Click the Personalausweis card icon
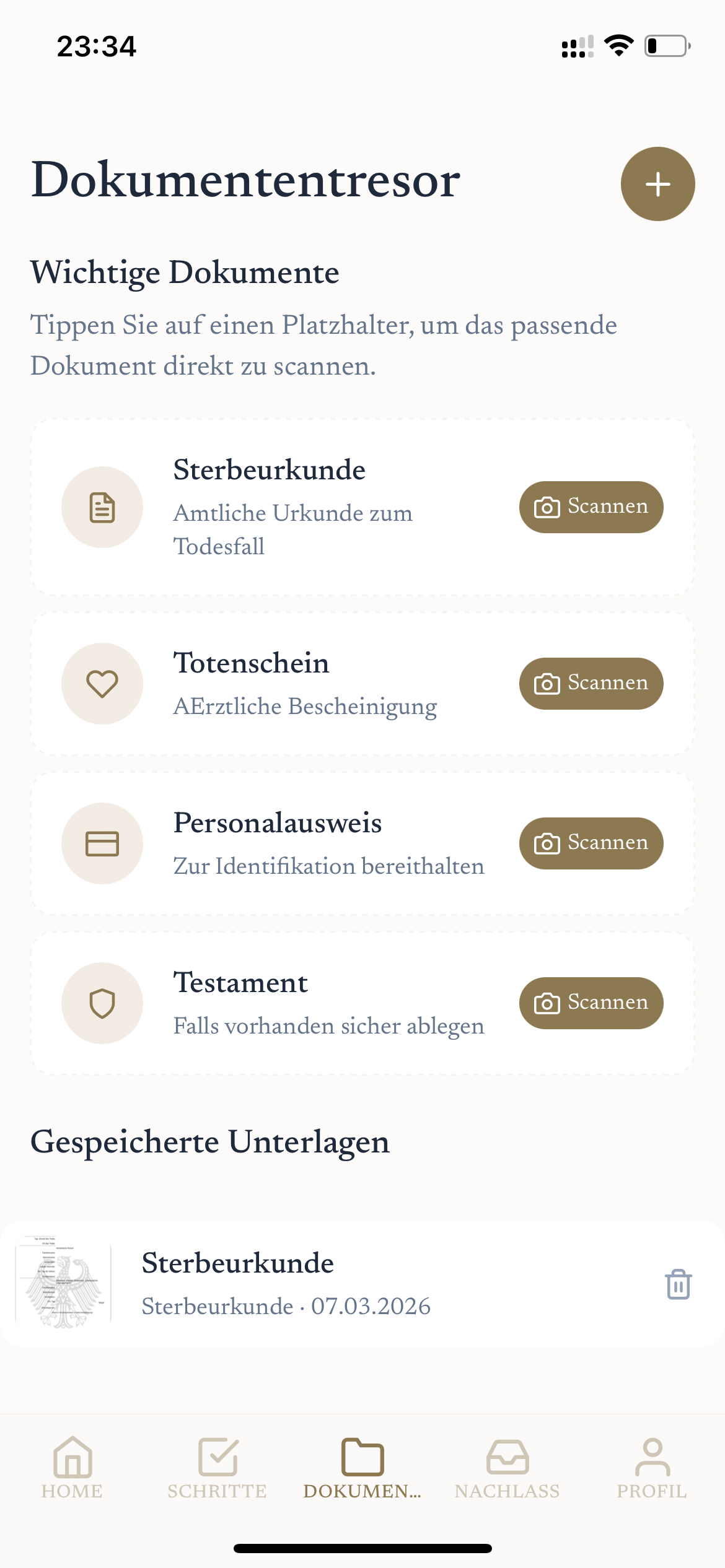 coord(102,843)
